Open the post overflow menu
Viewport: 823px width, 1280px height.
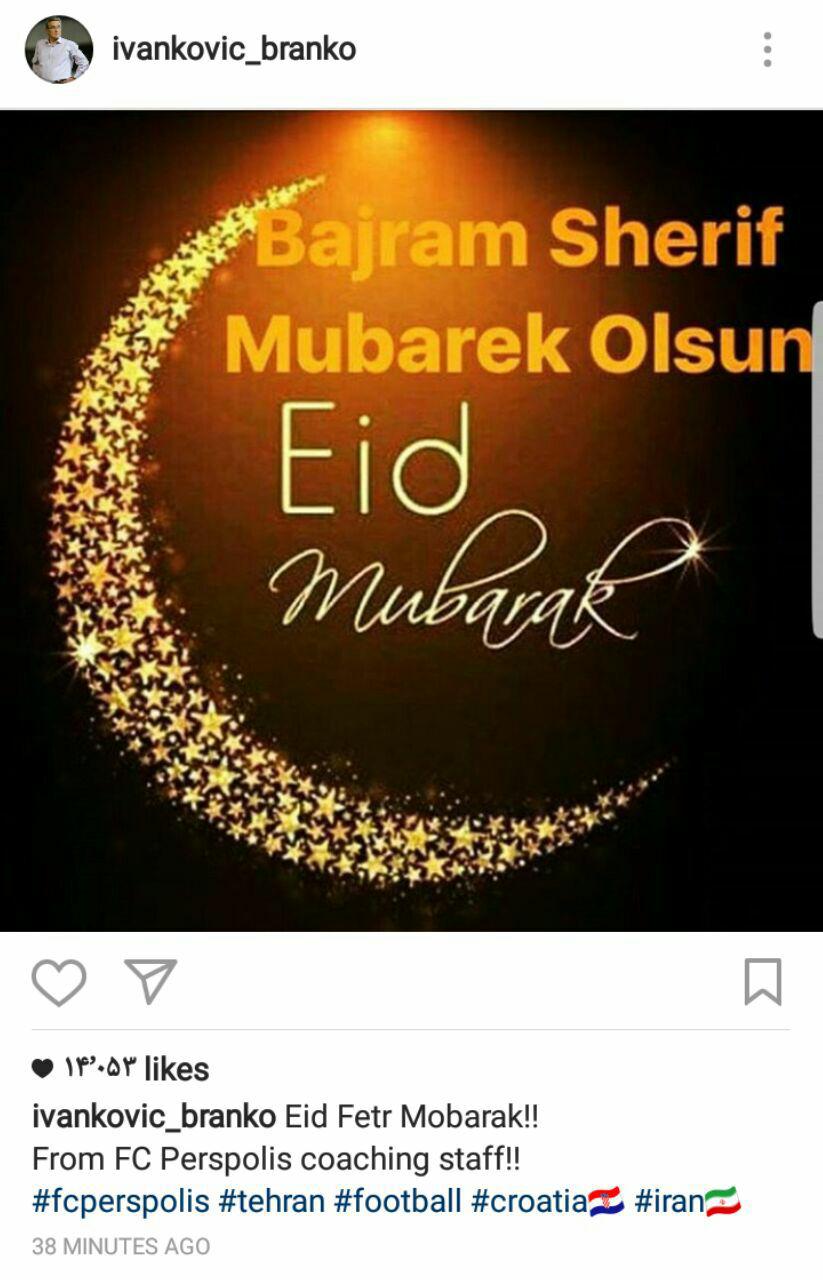click(x=767, y=50)
